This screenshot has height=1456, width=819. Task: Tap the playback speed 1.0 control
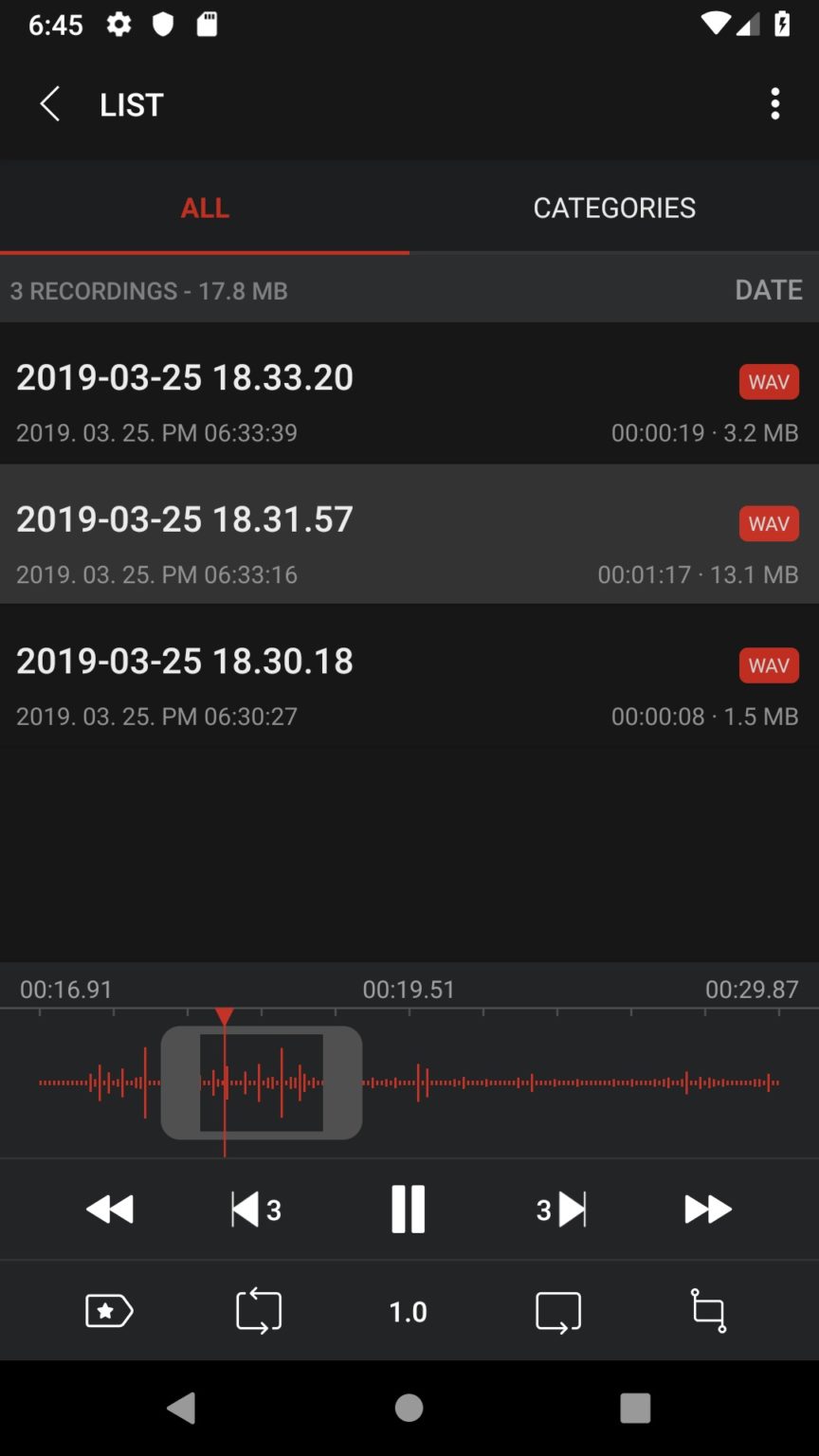coord(408,1310)
